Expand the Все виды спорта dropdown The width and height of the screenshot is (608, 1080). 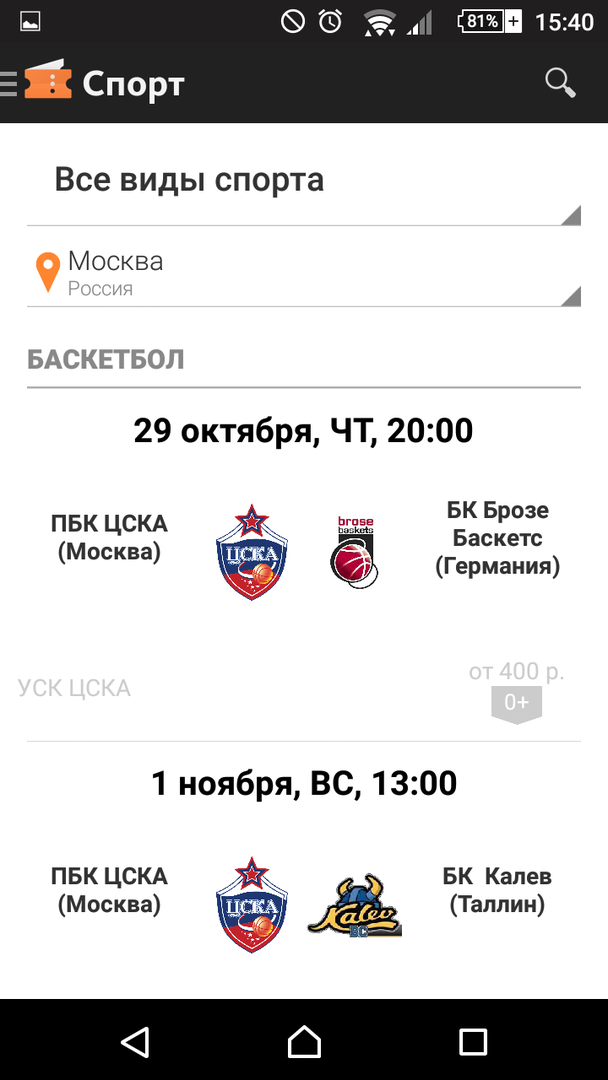click(x=303, y=182)
